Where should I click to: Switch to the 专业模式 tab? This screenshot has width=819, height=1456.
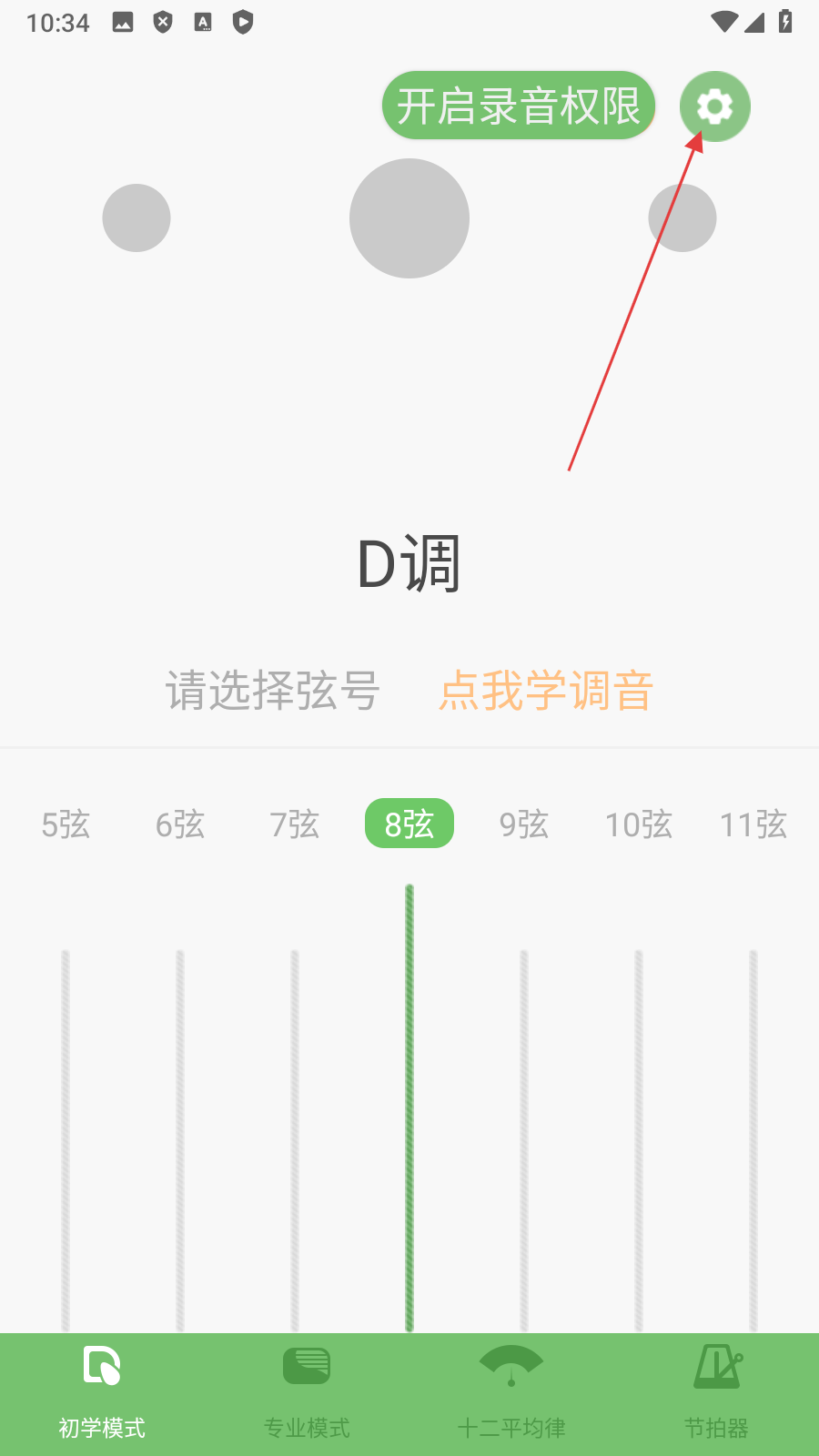click(x=307, y=1392)
